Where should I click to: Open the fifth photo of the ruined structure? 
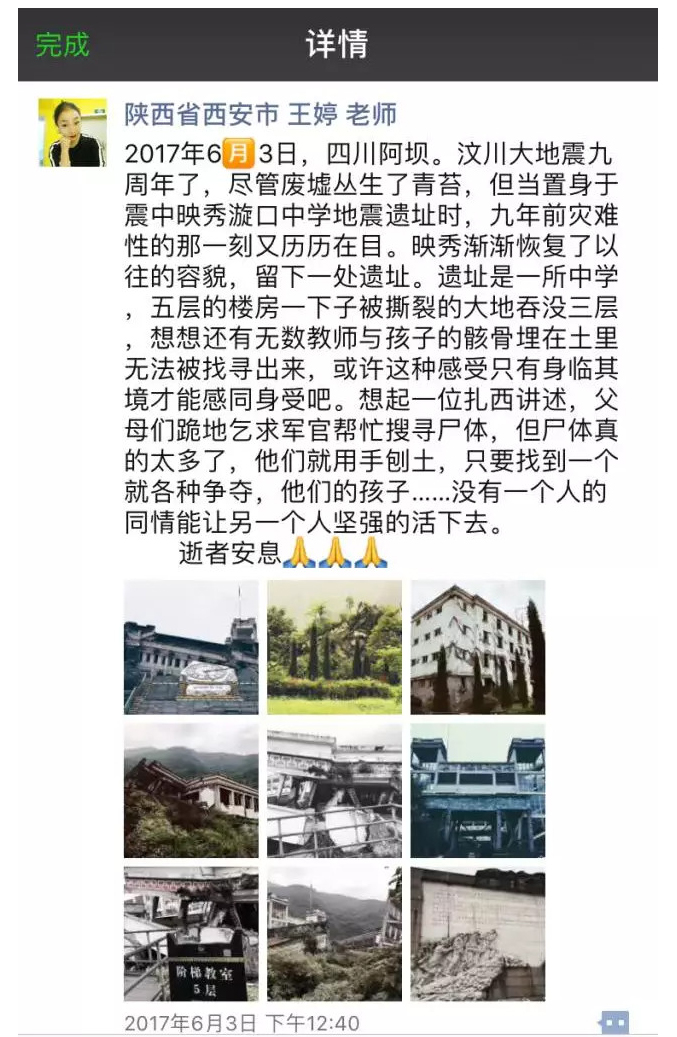click(x=334, y=790)
